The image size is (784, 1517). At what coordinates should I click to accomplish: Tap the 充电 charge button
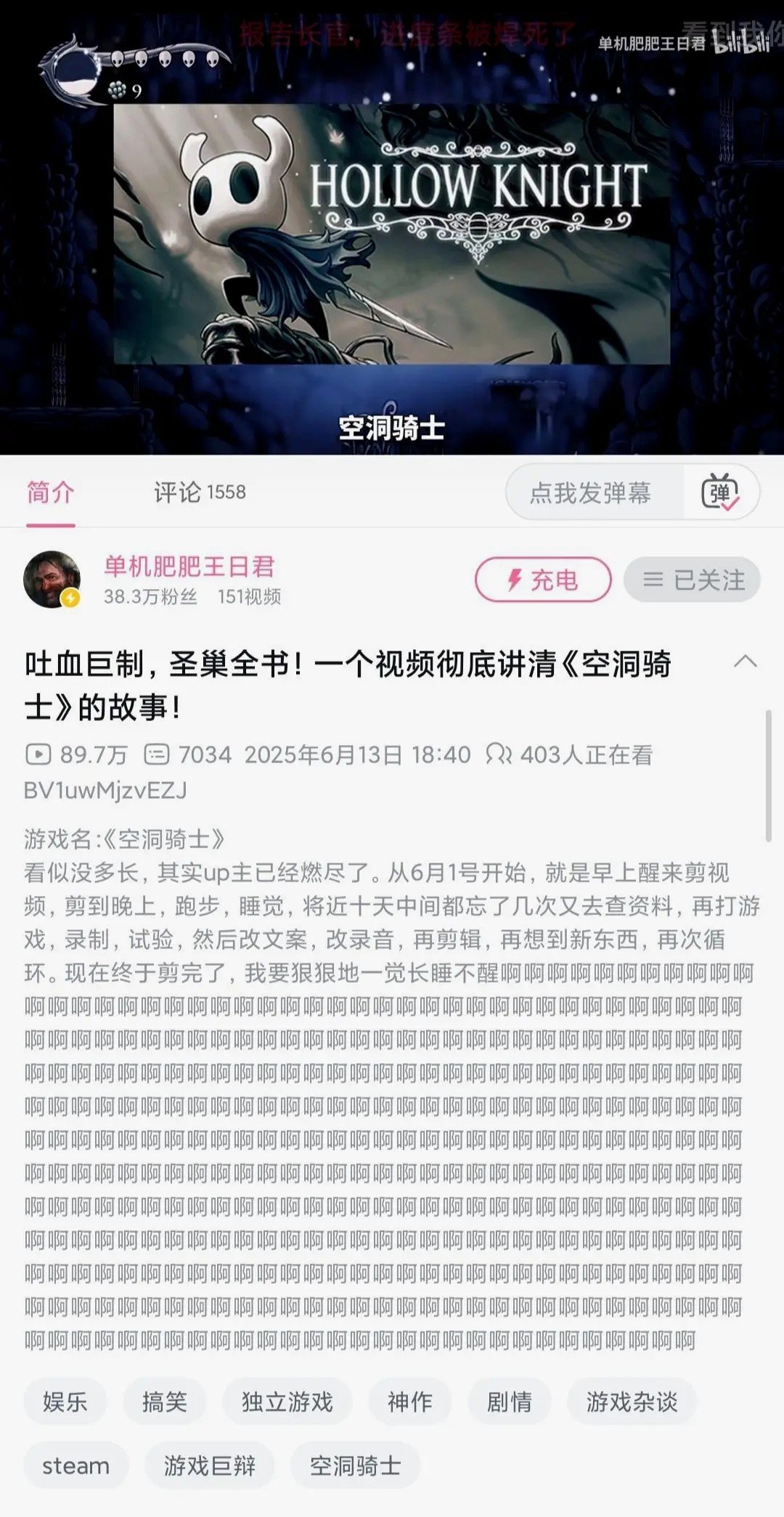(x=543, y=579)
